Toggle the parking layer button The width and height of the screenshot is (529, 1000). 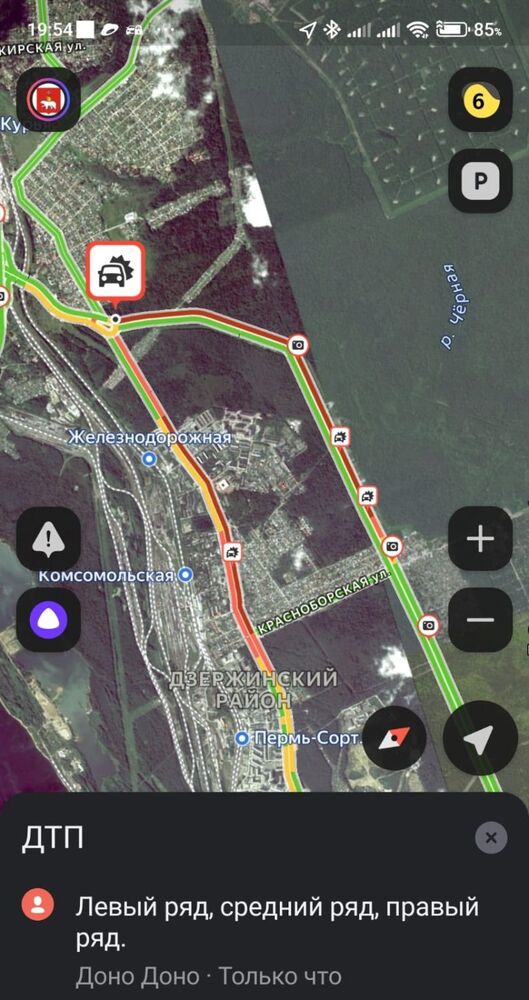[480, 181]
